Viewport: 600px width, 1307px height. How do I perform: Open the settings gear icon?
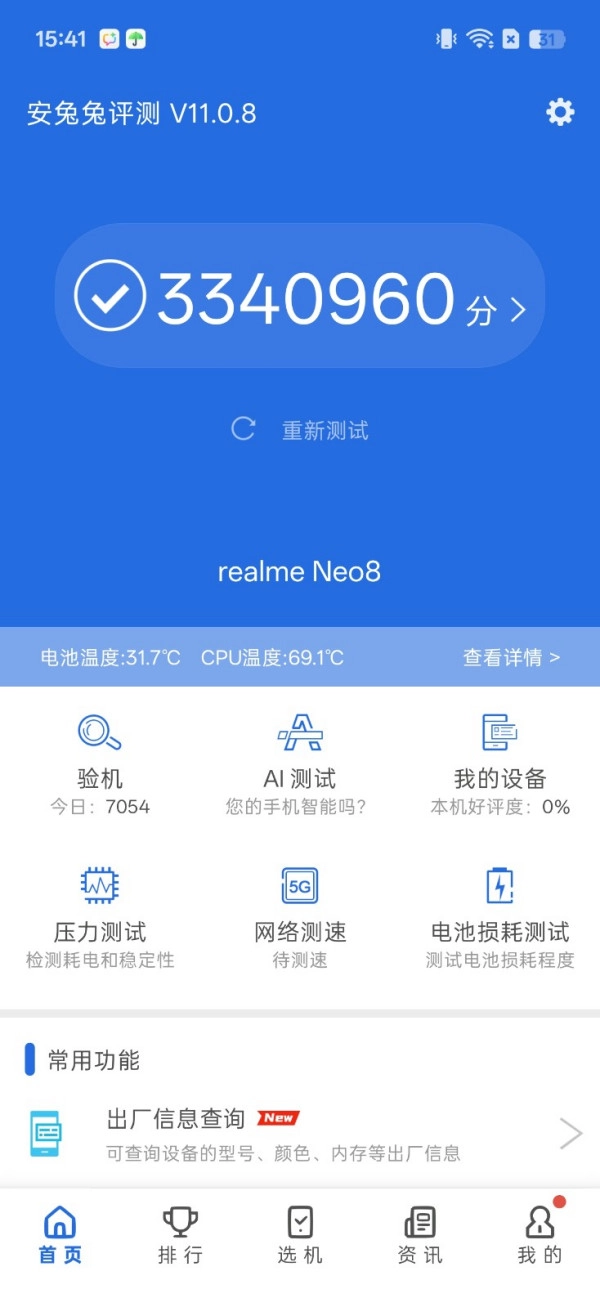click(x=560, y=112)
